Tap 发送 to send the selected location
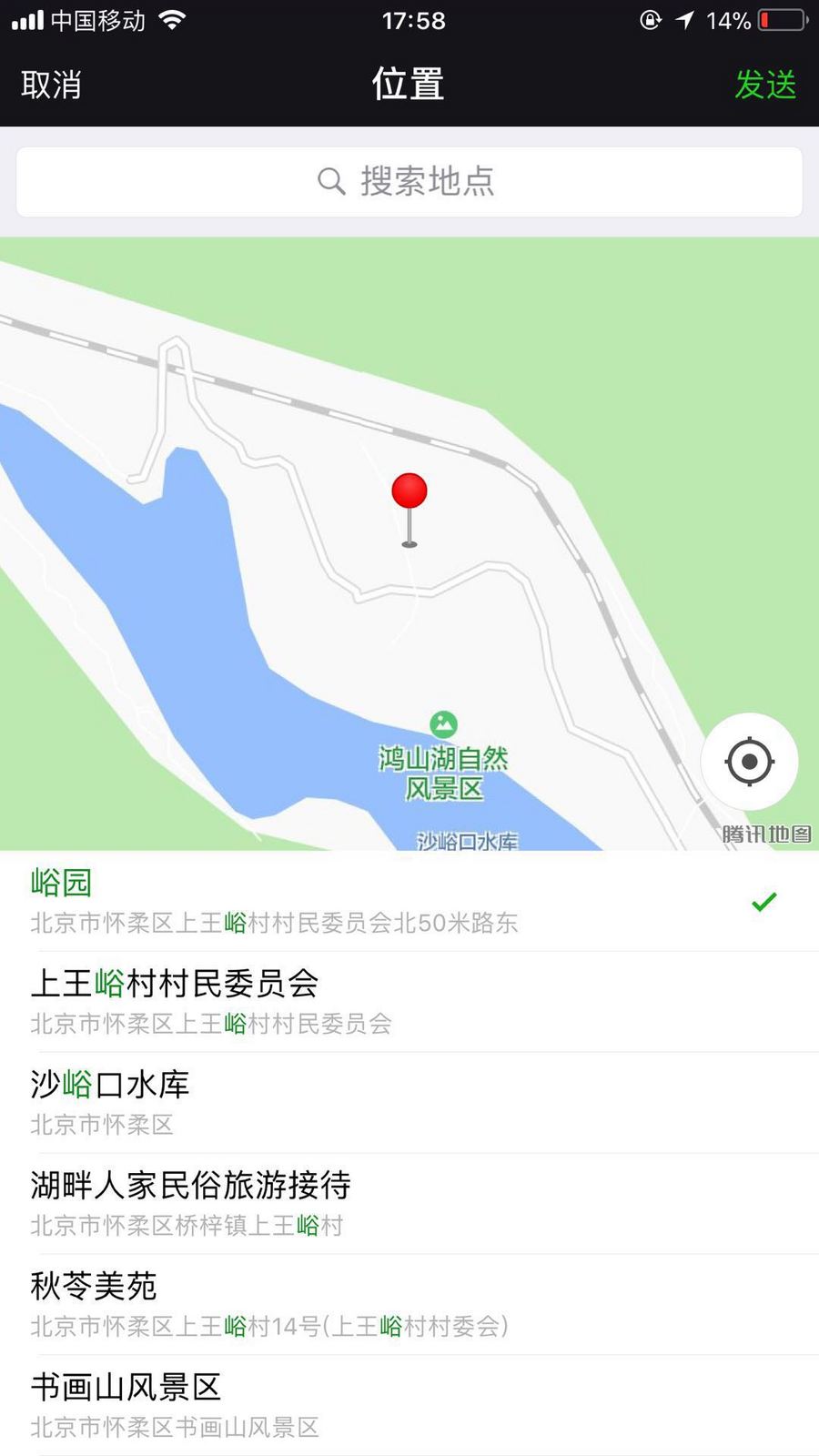The width and height of the screenshot is (819, 1456). [x=765, y=85]
